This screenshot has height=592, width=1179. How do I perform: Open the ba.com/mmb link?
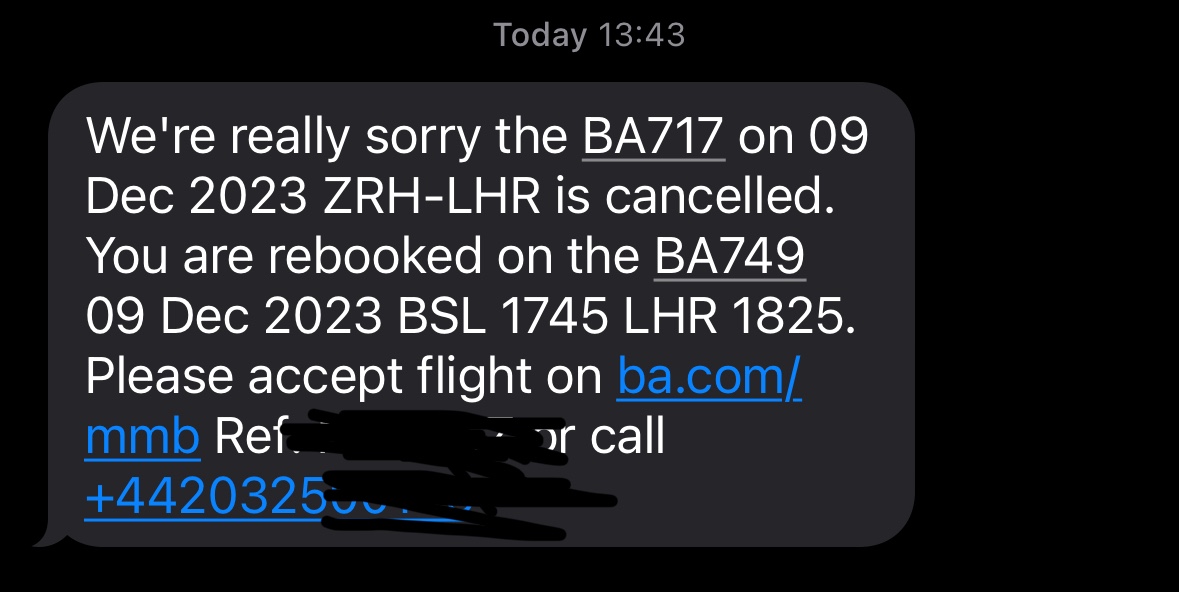coord(709,377)
